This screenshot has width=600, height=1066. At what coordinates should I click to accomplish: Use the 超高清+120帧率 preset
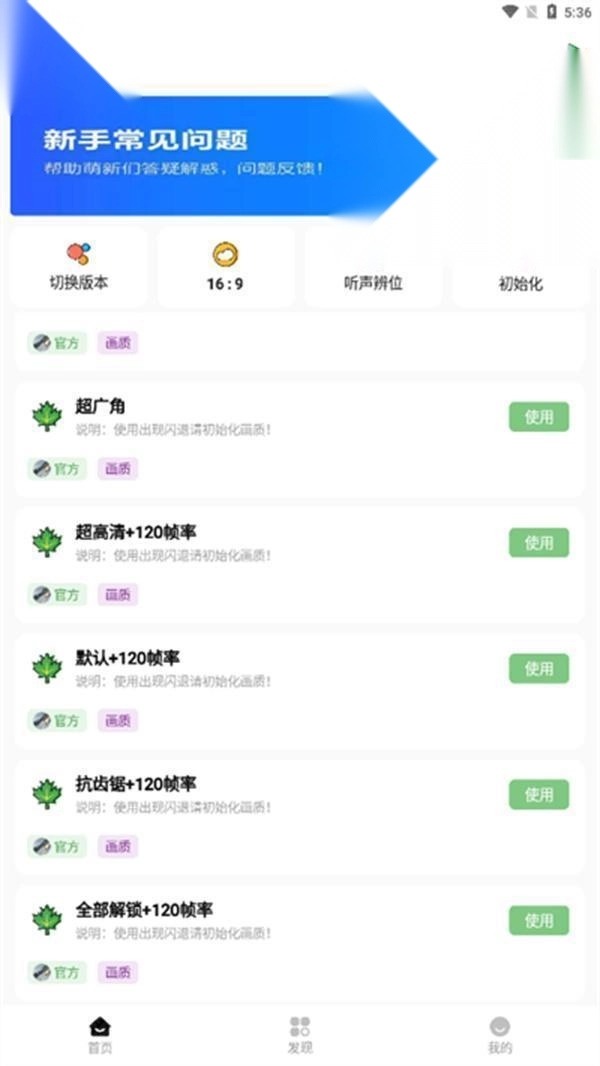(x=539, y=543)
